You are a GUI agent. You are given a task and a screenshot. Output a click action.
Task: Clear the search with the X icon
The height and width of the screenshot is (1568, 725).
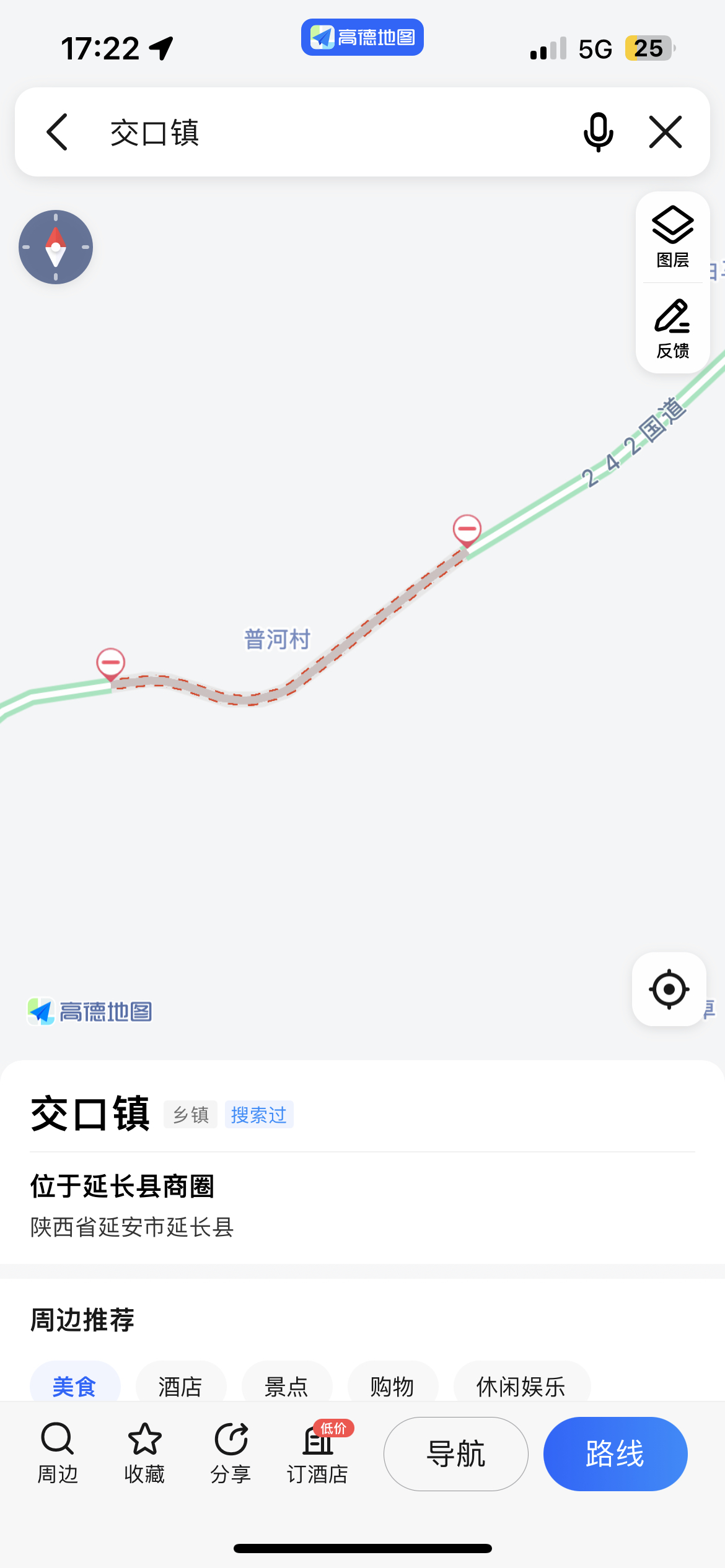[x=666, y=132]
